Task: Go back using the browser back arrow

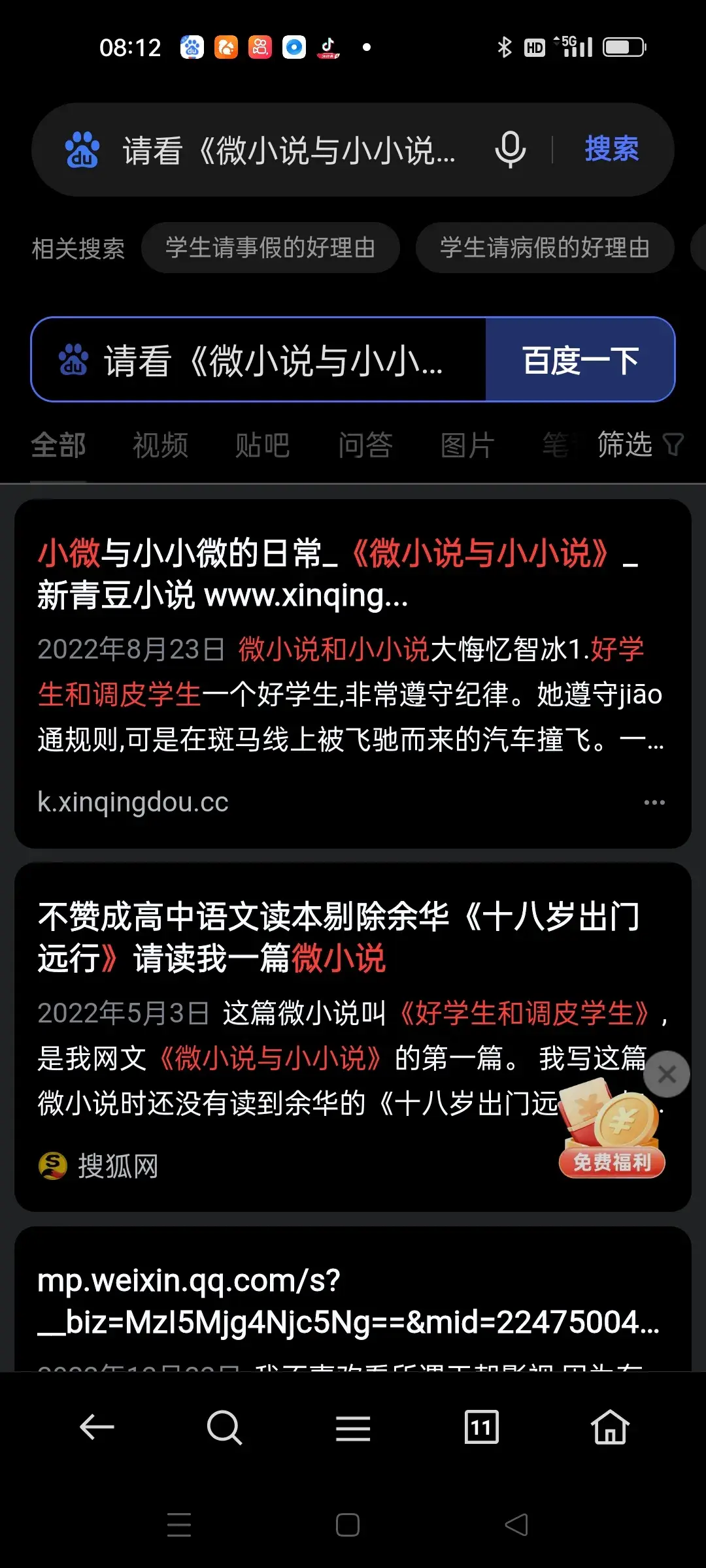Action: (97, 1428)
